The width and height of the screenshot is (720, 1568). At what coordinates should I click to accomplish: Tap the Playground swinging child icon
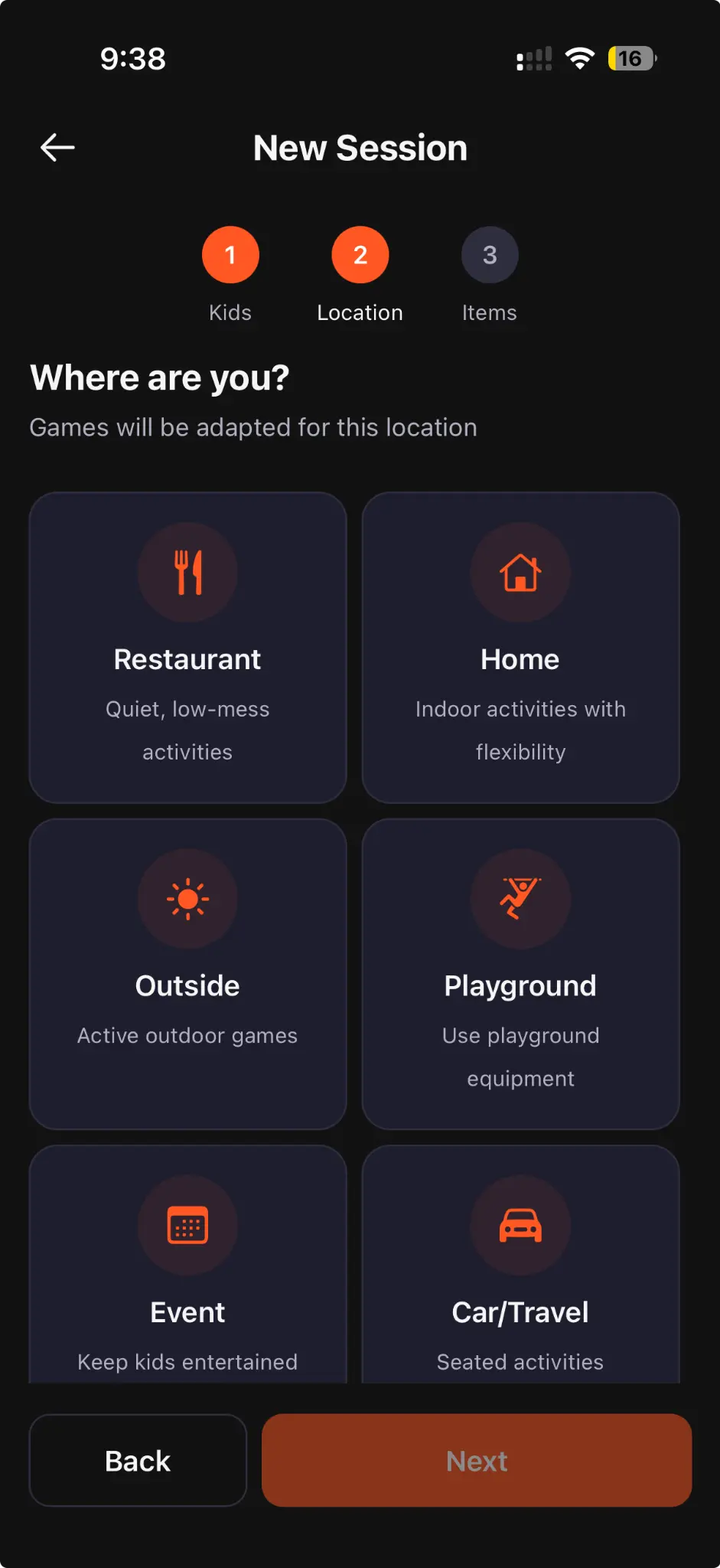click(x=520, y=899)
